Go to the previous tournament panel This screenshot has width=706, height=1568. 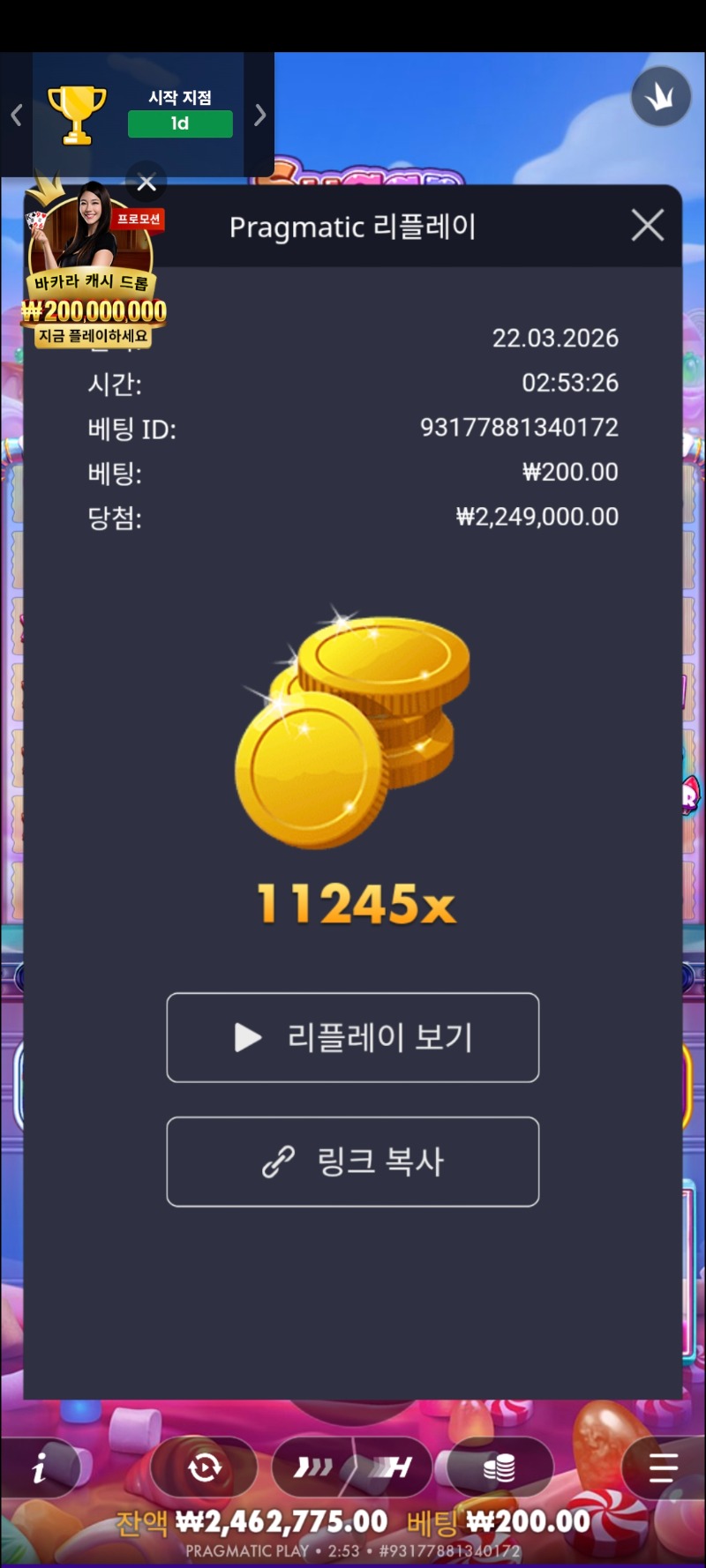[16, 115]
